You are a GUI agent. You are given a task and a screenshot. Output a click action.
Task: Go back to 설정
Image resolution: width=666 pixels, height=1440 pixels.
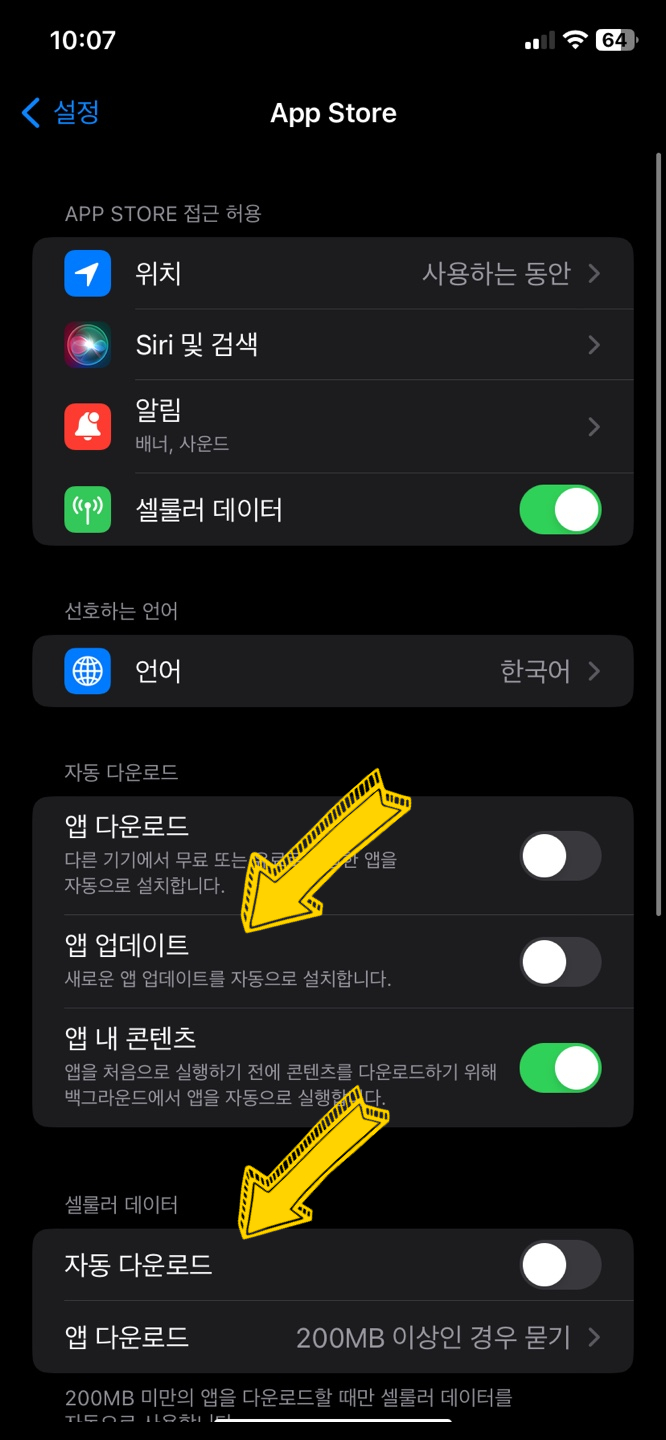(x=60, y=113)
